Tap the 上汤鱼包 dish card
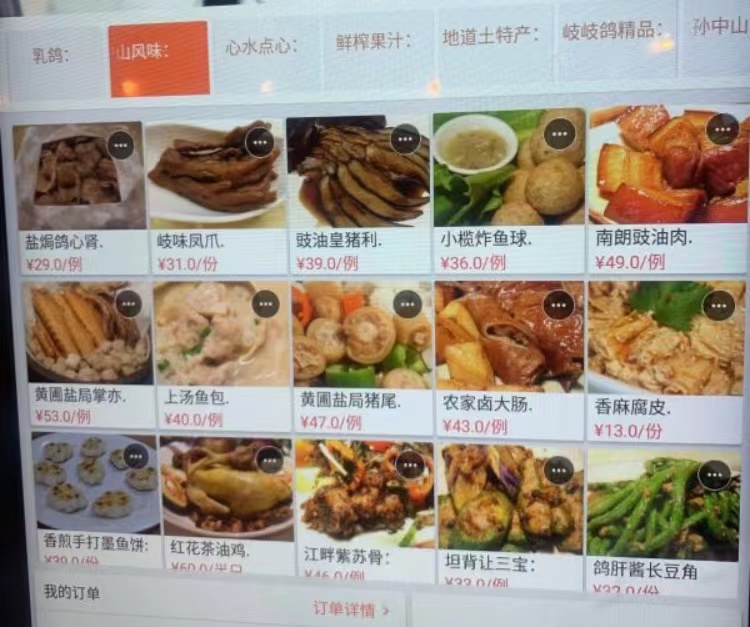The width and height of the screenshot is (750, 627). pos(220,350)
